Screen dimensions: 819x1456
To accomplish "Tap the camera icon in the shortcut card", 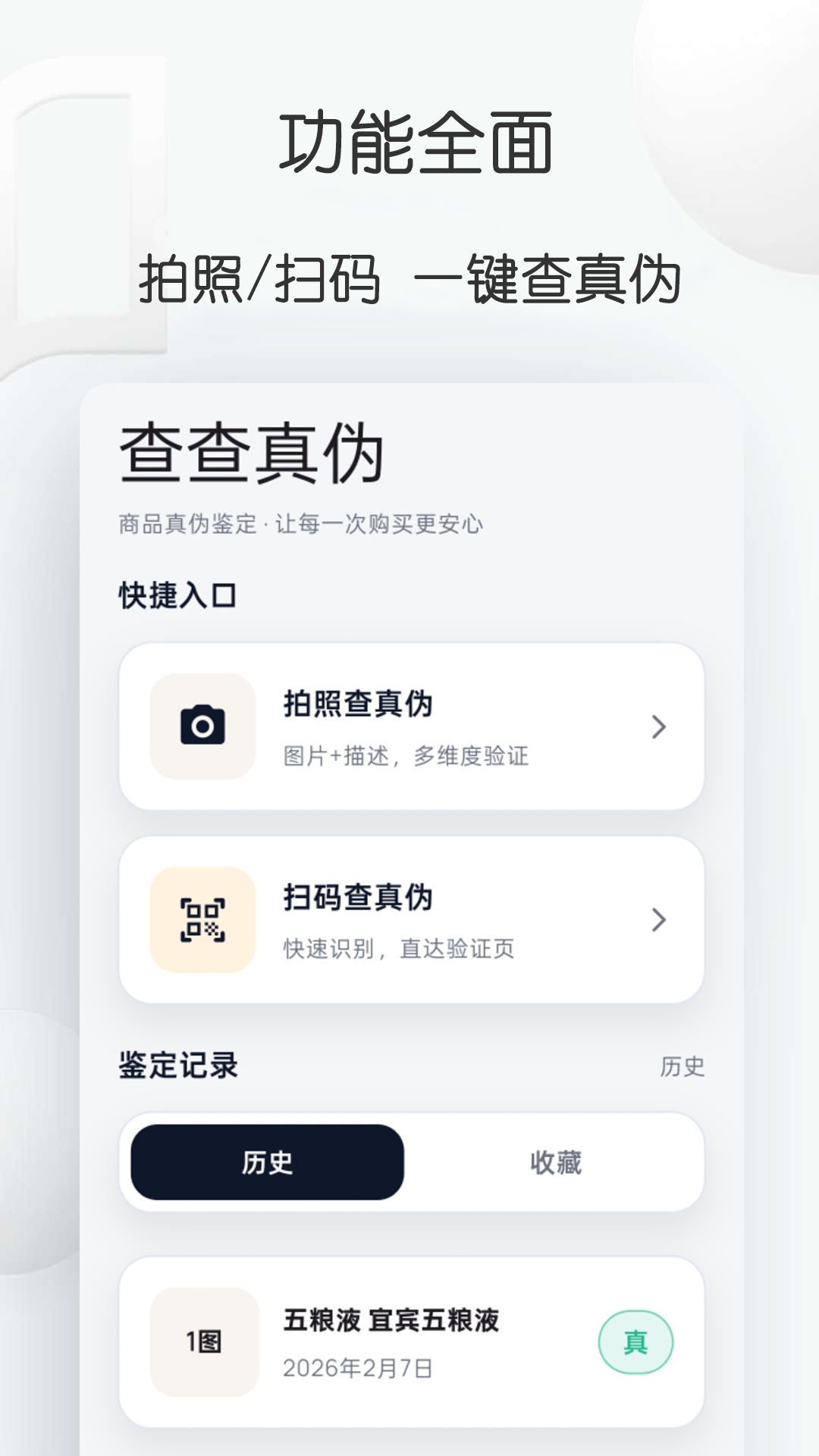I will coord(202,724).
